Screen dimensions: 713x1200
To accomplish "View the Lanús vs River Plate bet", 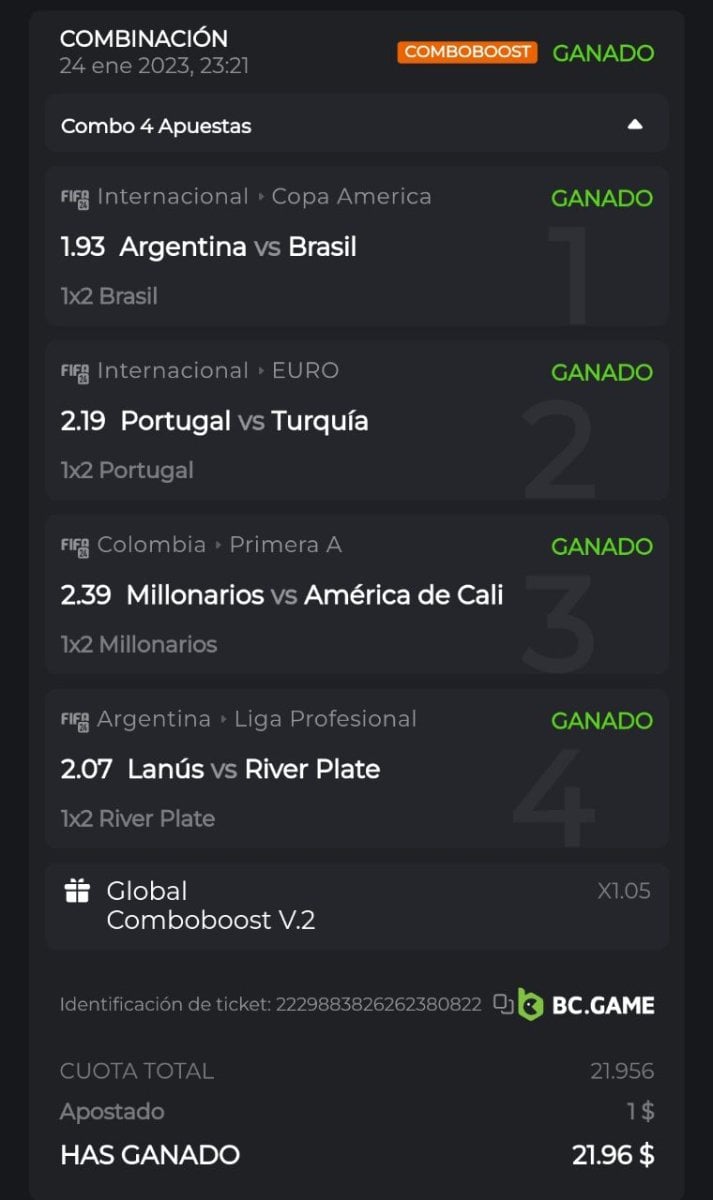I will [x=253, y=769].
